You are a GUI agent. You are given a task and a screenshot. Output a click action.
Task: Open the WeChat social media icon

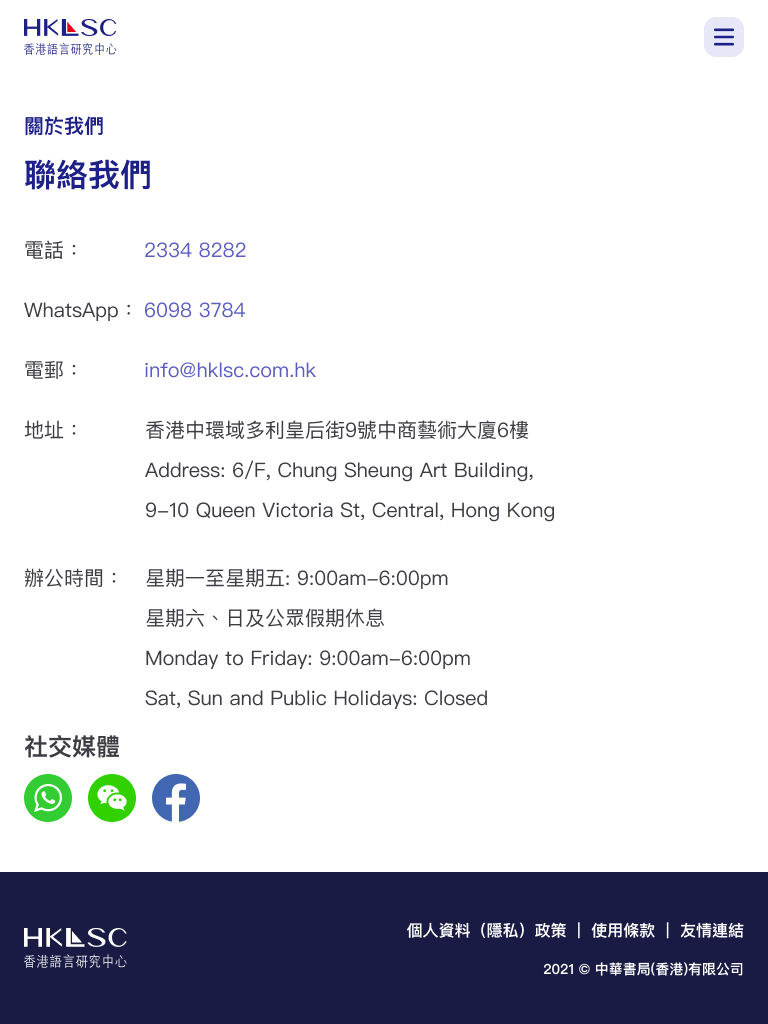coord(112,798)
